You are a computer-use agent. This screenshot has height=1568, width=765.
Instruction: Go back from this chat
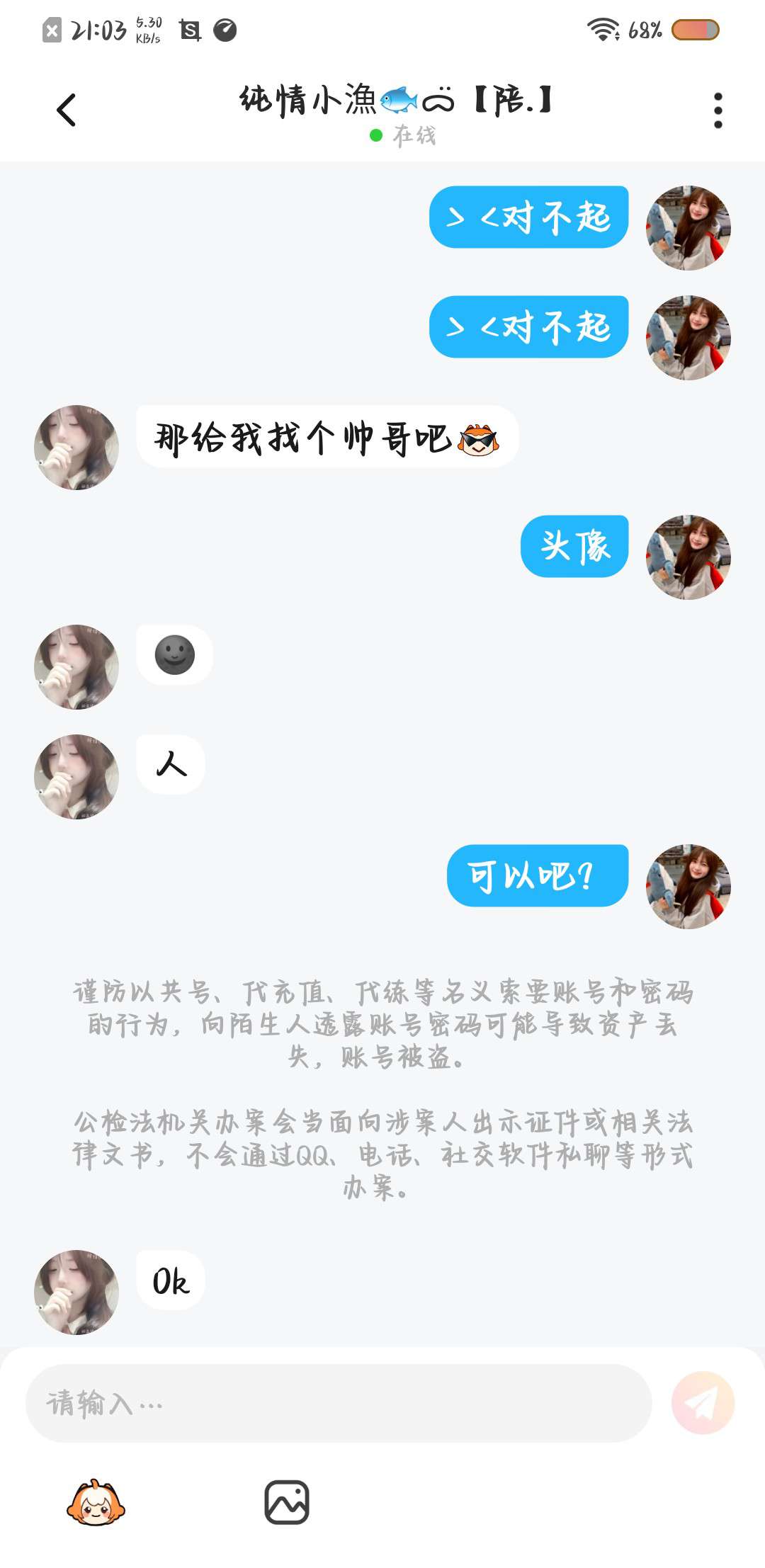tap(66, 110)
